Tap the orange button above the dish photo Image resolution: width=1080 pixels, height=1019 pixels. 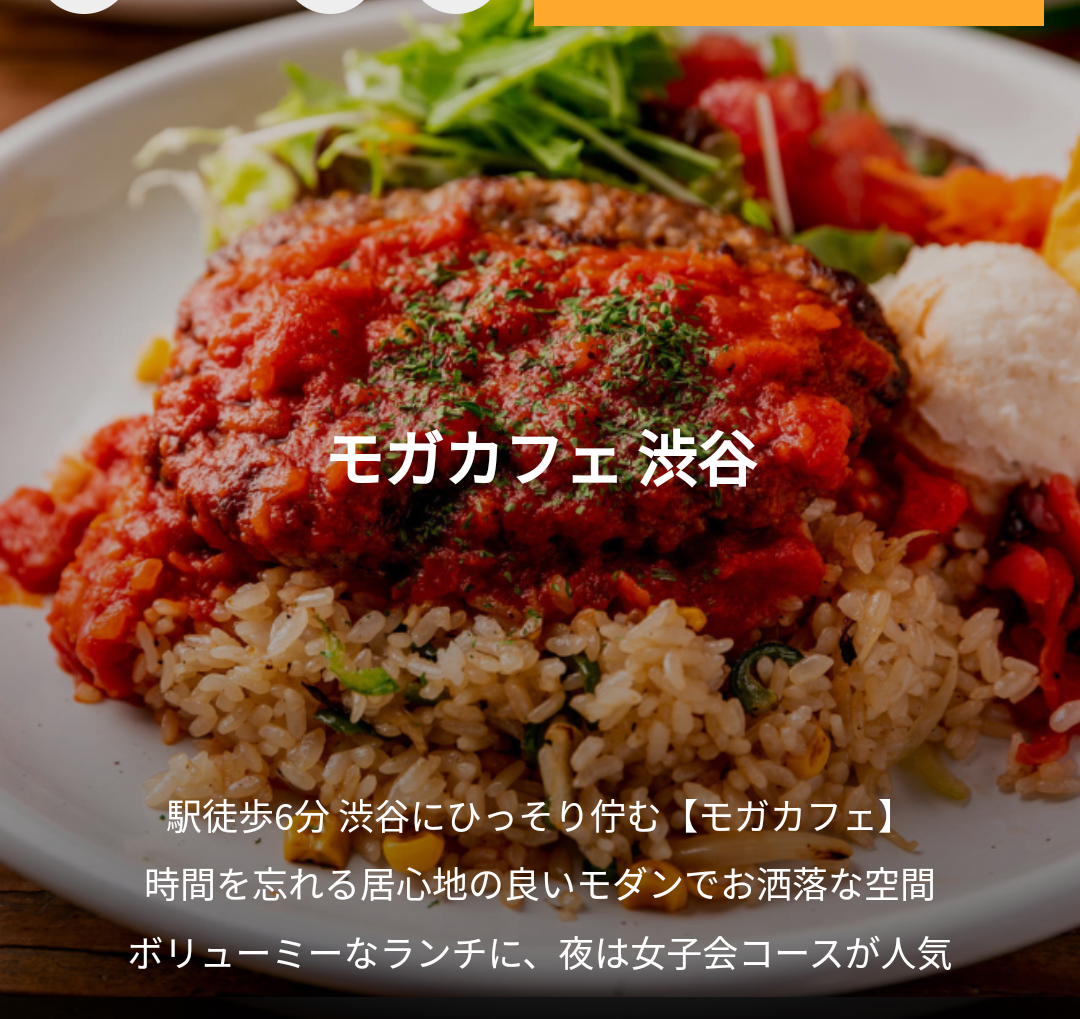tap(788, 12)
